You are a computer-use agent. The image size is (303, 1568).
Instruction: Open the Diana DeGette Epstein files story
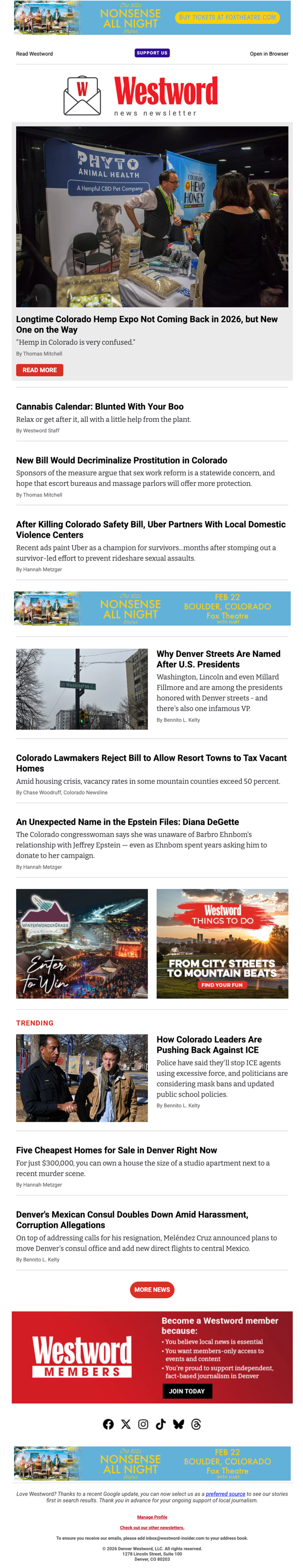[x=127, y=821]
